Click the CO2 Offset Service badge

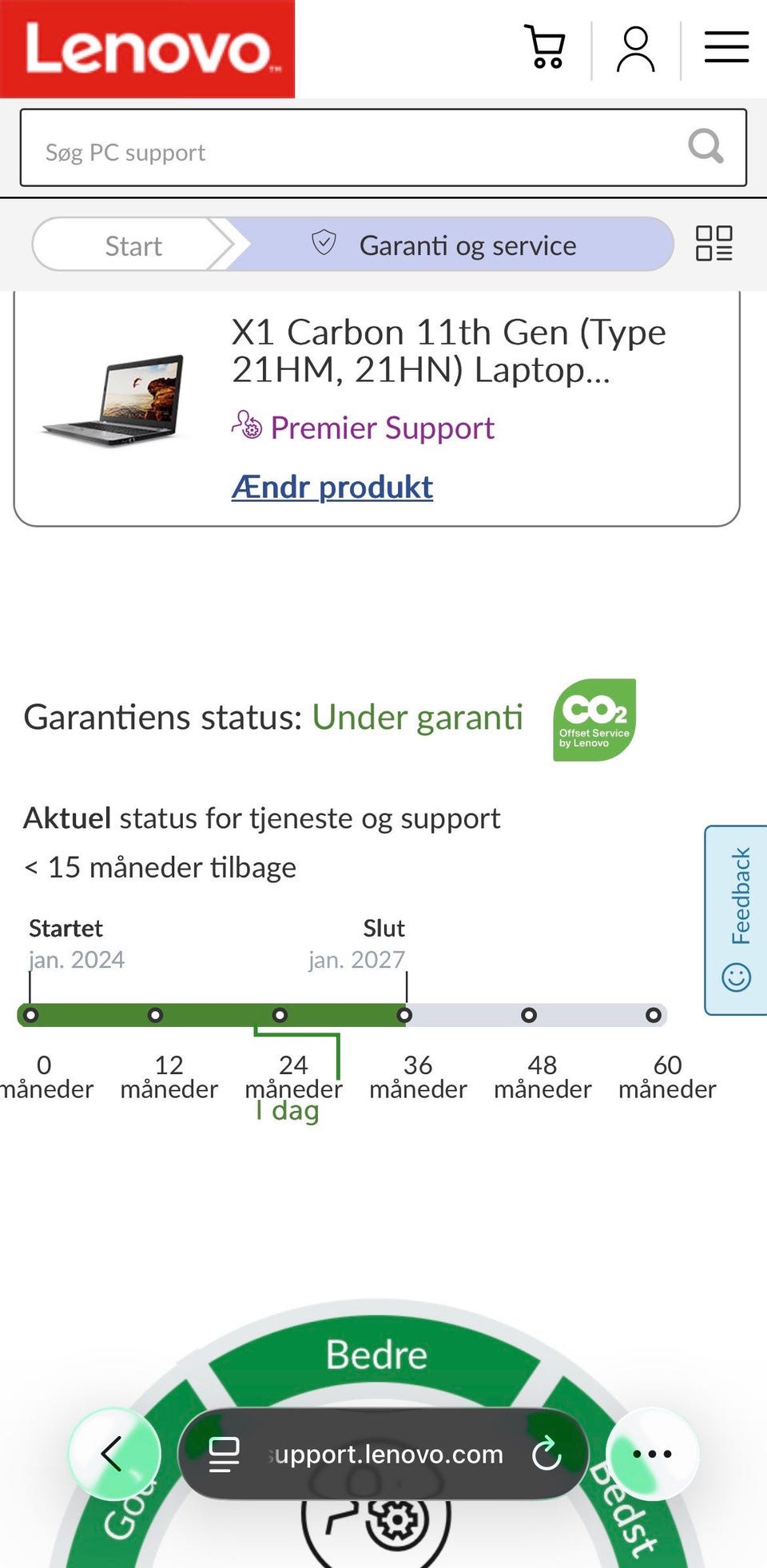click(593, 718)
